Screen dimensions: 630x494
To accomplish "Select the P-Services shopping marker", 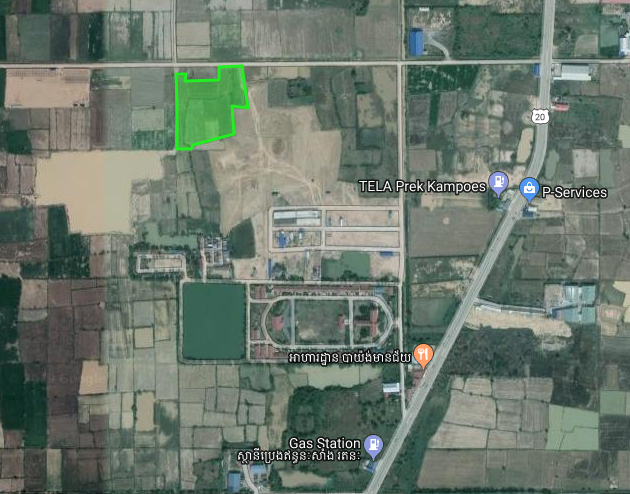I will pyautogui.click(x=528, y=187).
